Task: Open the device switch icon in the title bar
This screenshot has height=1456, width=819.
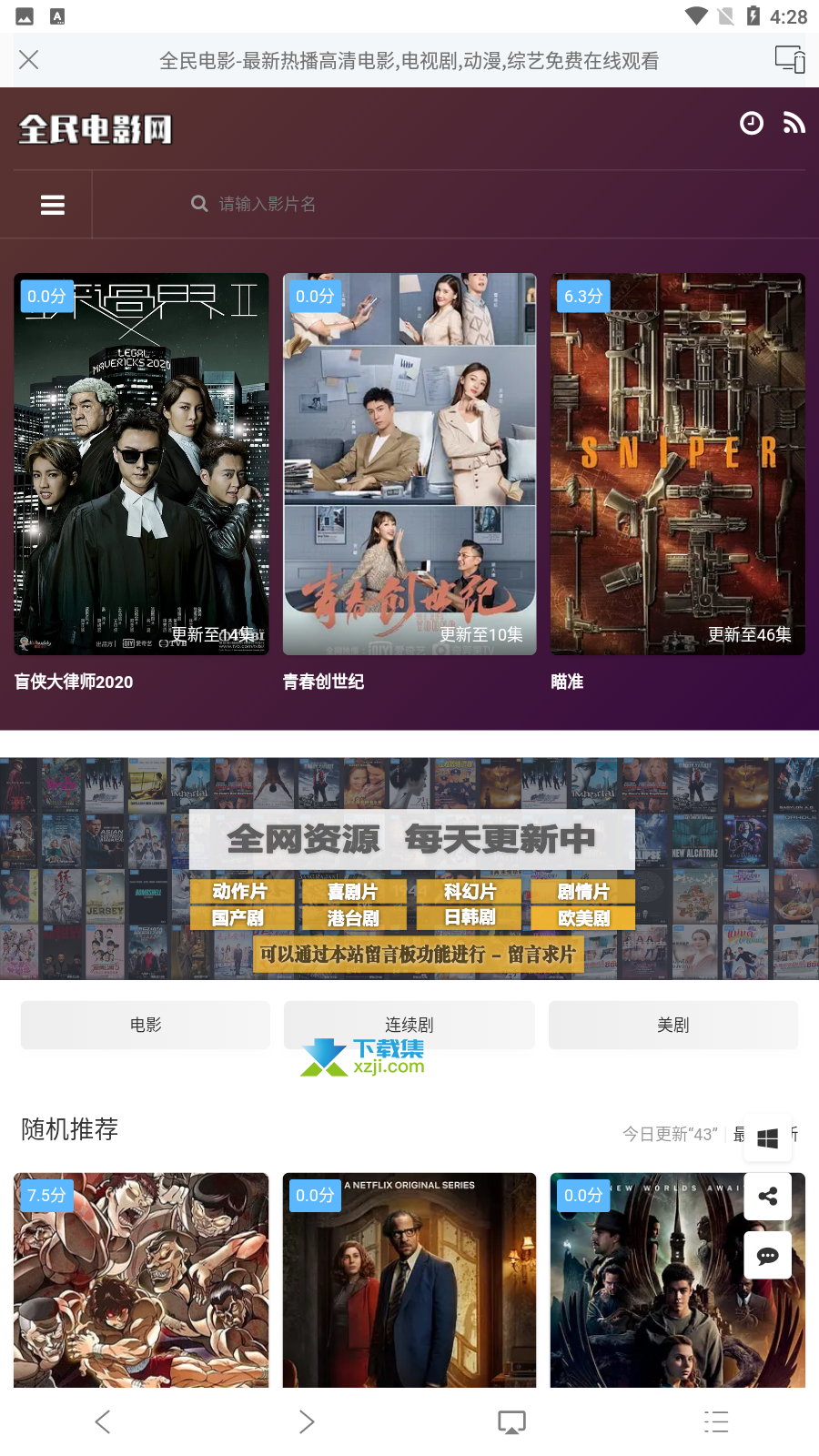Action: (790, 60)
